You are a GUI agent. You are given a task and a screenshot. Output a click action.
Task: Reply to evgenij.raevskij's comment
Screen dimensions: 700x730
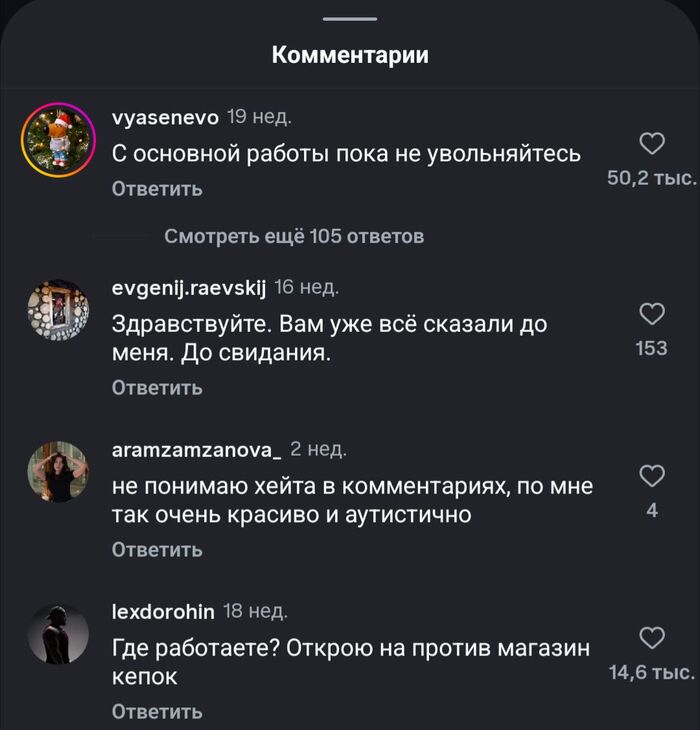pos(157,387)
